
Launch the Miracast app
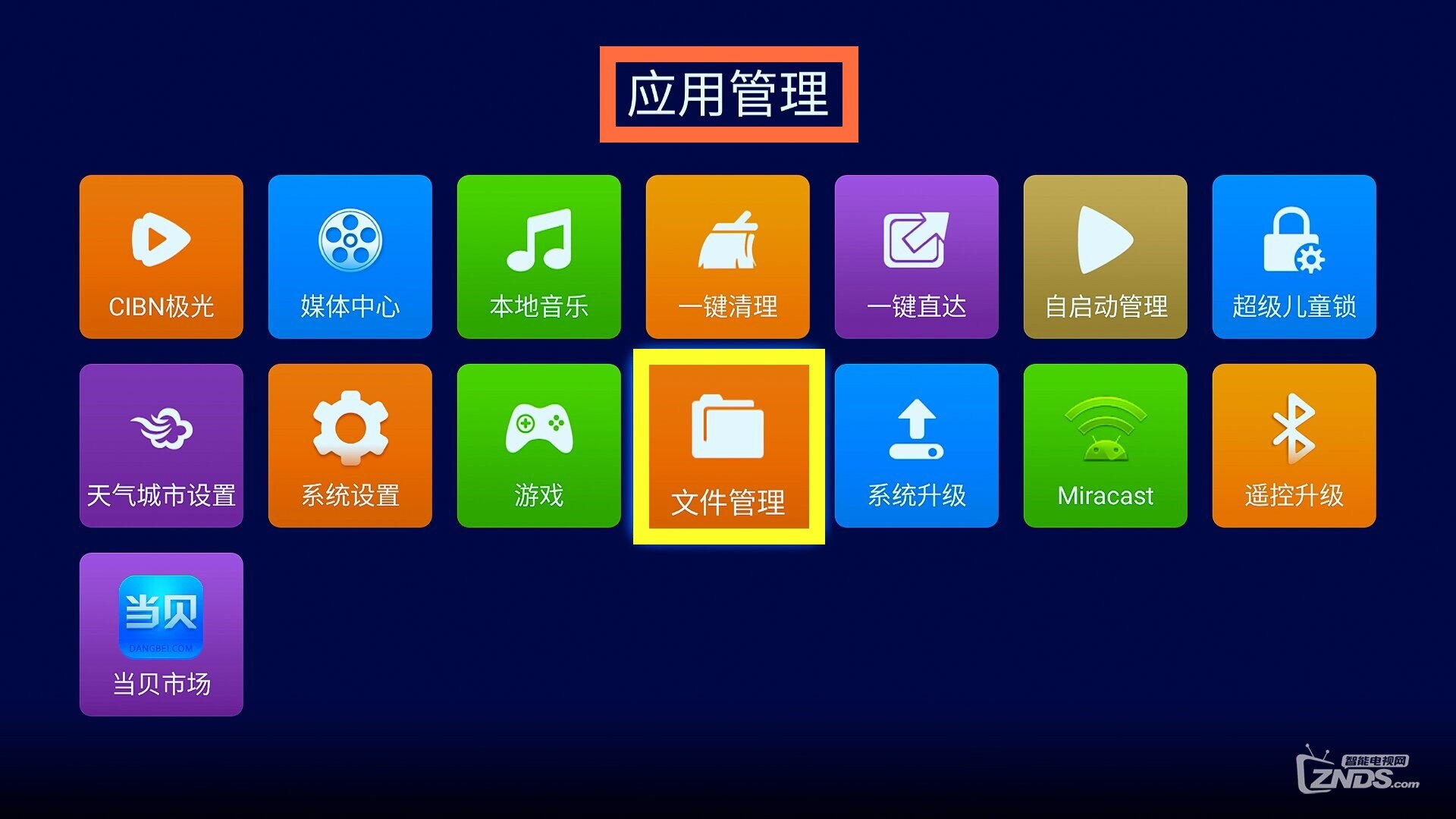[x=1105, y=445]
